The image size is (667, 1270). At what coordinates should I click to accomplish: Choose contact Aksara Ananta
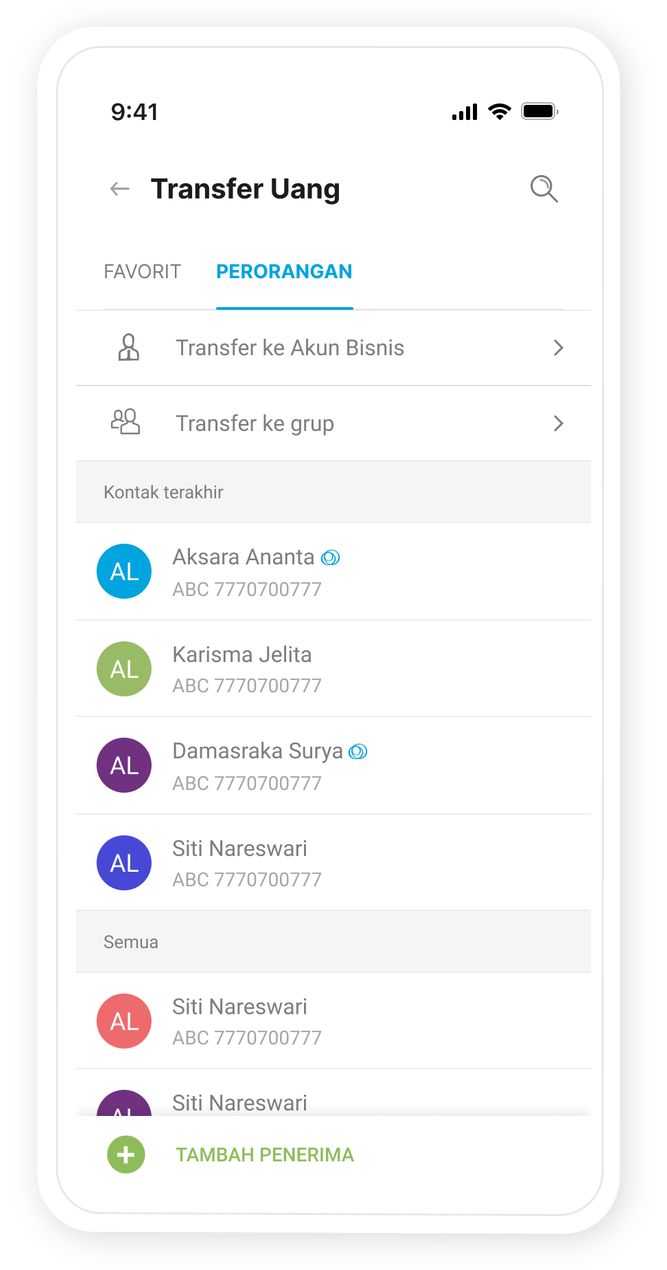click(333, 572)
